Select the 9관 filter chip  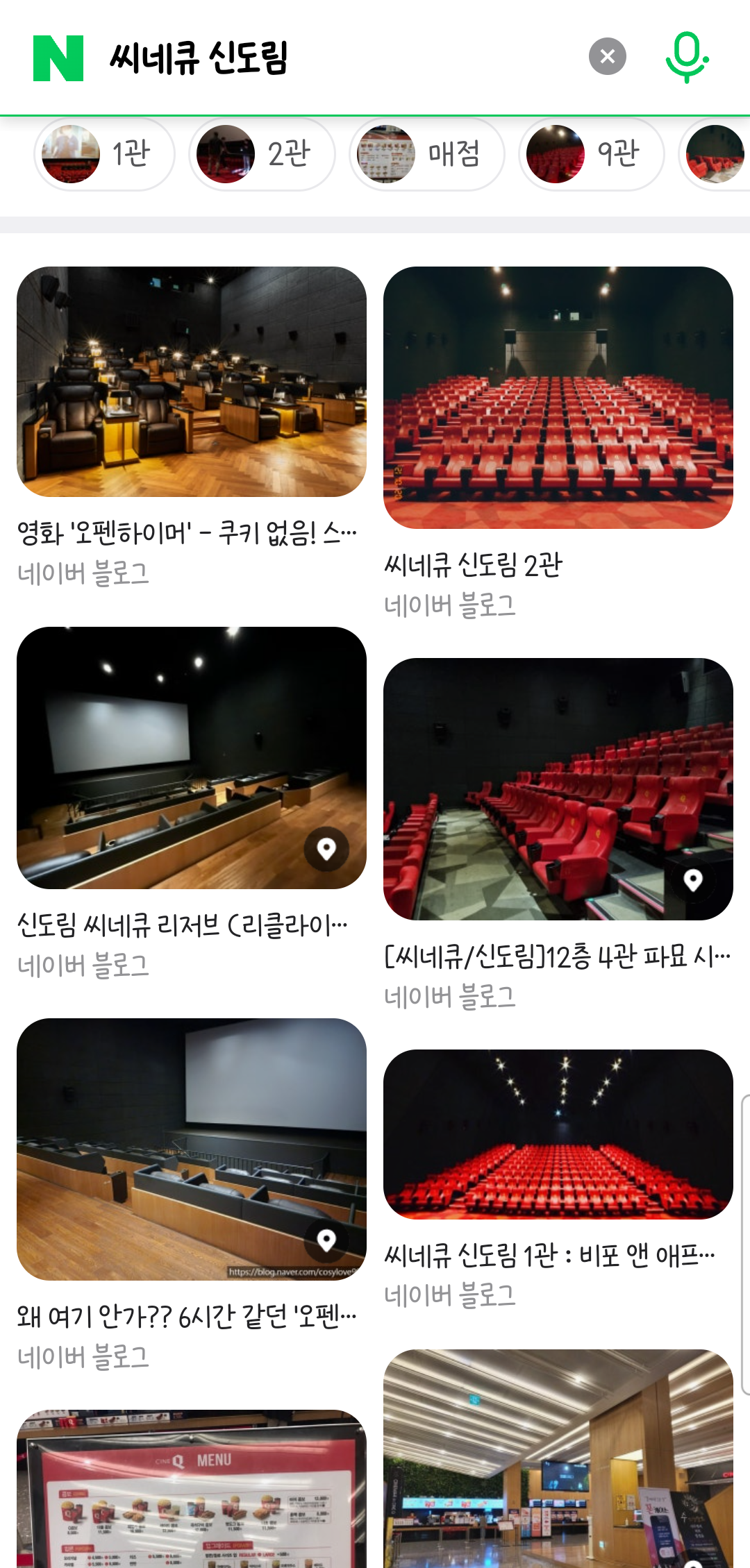(x=591, y=154)
